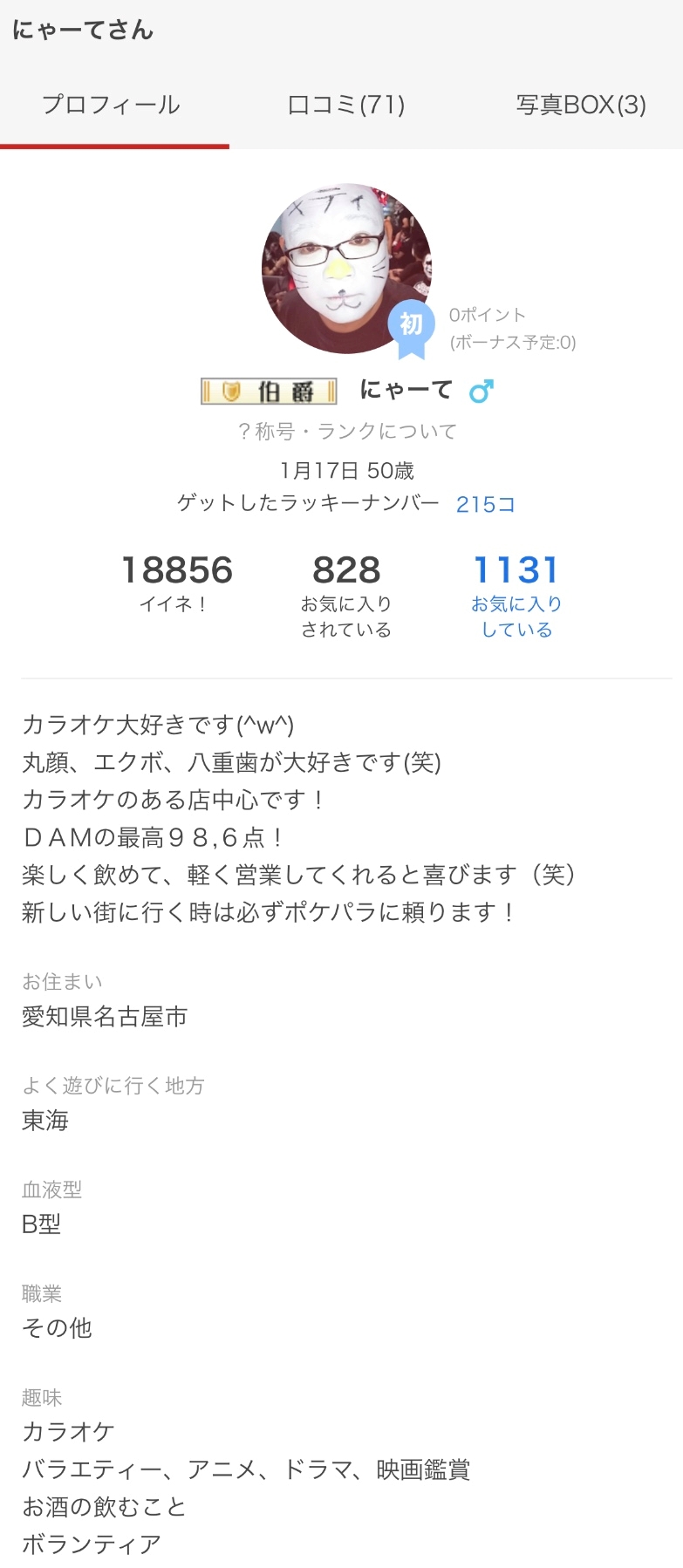The image size is (683, 1568).
Task: View the 215コ lucky numbers collected
Action: (486, 504)
